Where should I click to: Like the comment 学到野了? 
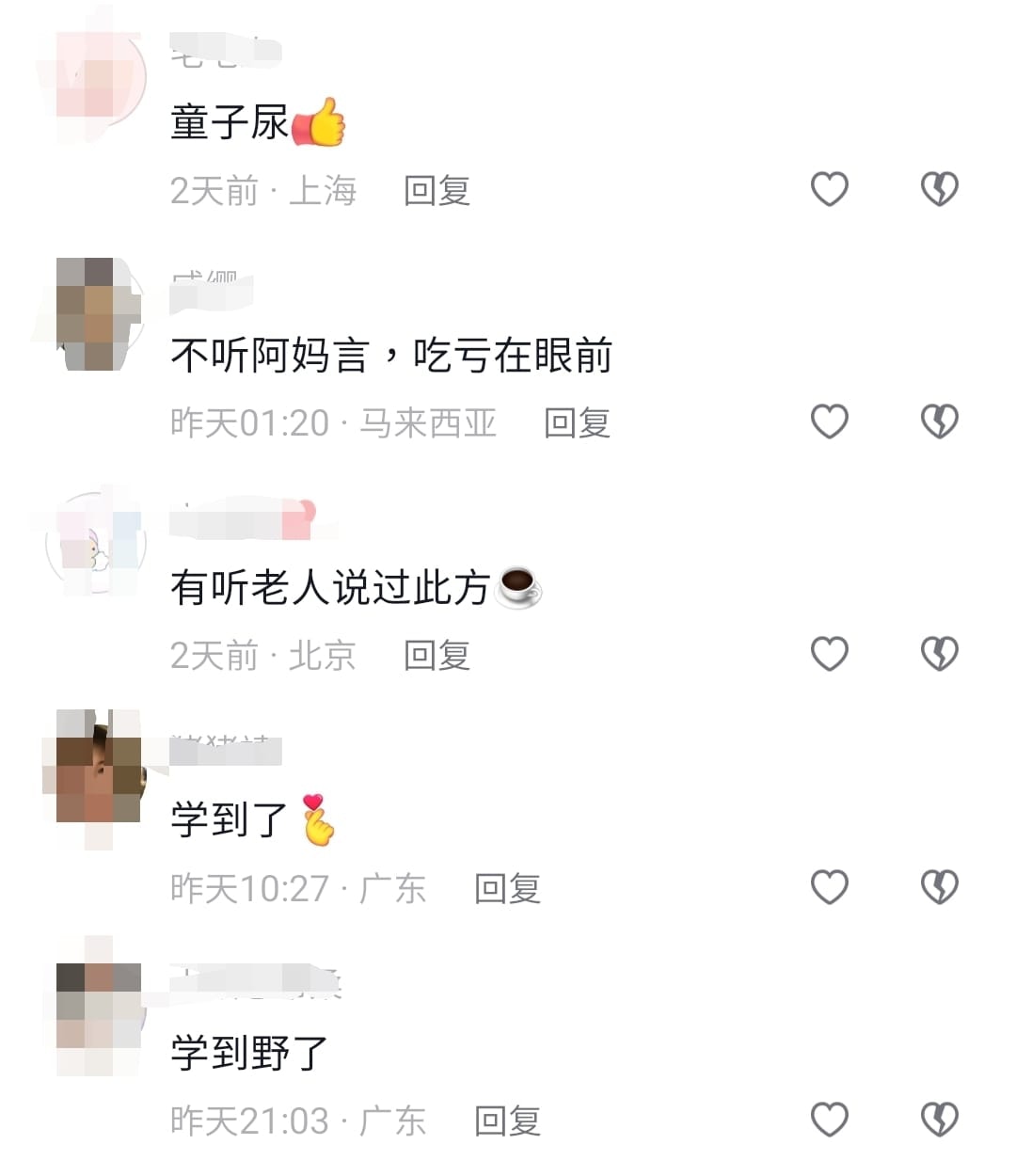coord(830,1120)
